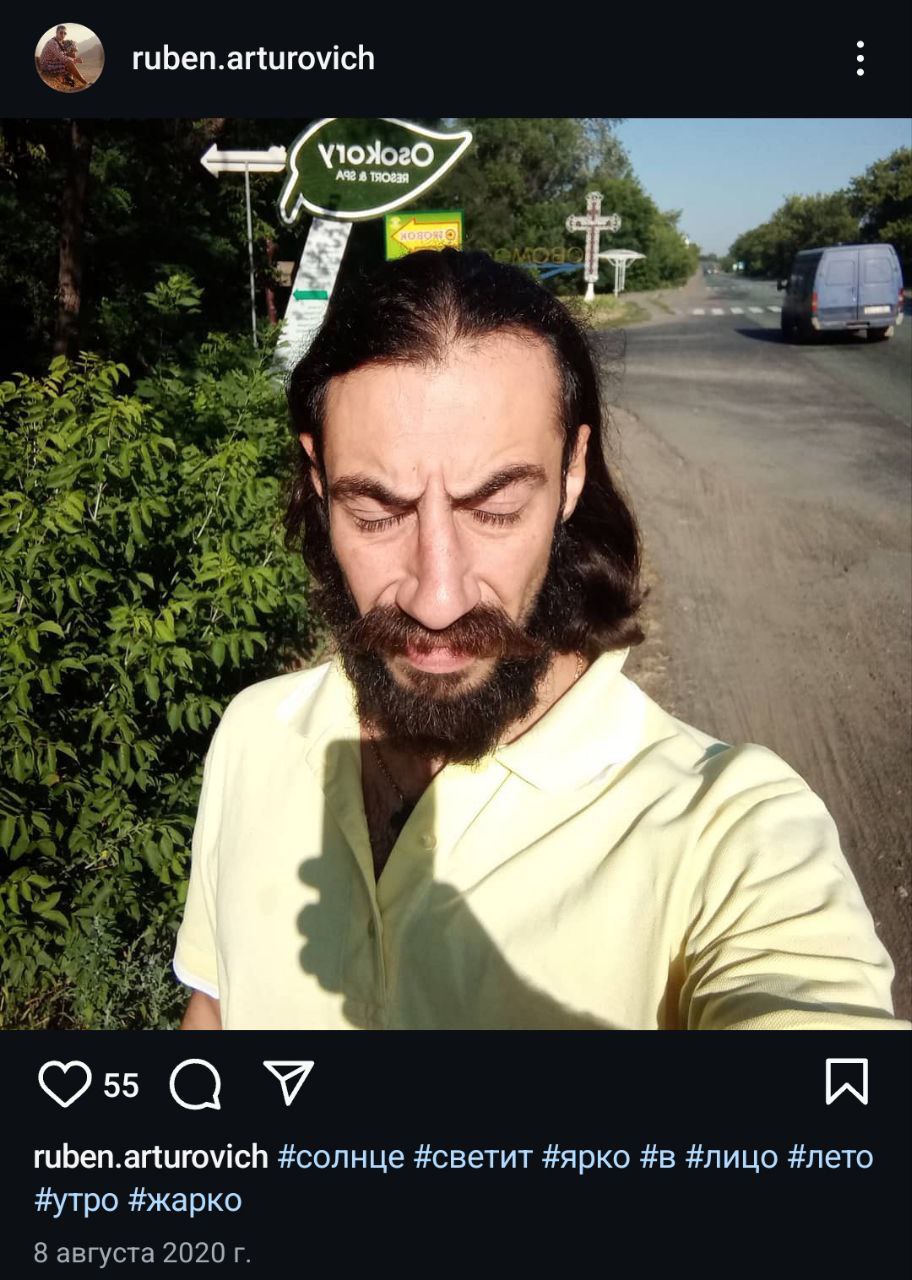The width and height of the screenshot is (912, 1280).
Task: Open the #солнце hashtag
Action: pos(341,1157)
